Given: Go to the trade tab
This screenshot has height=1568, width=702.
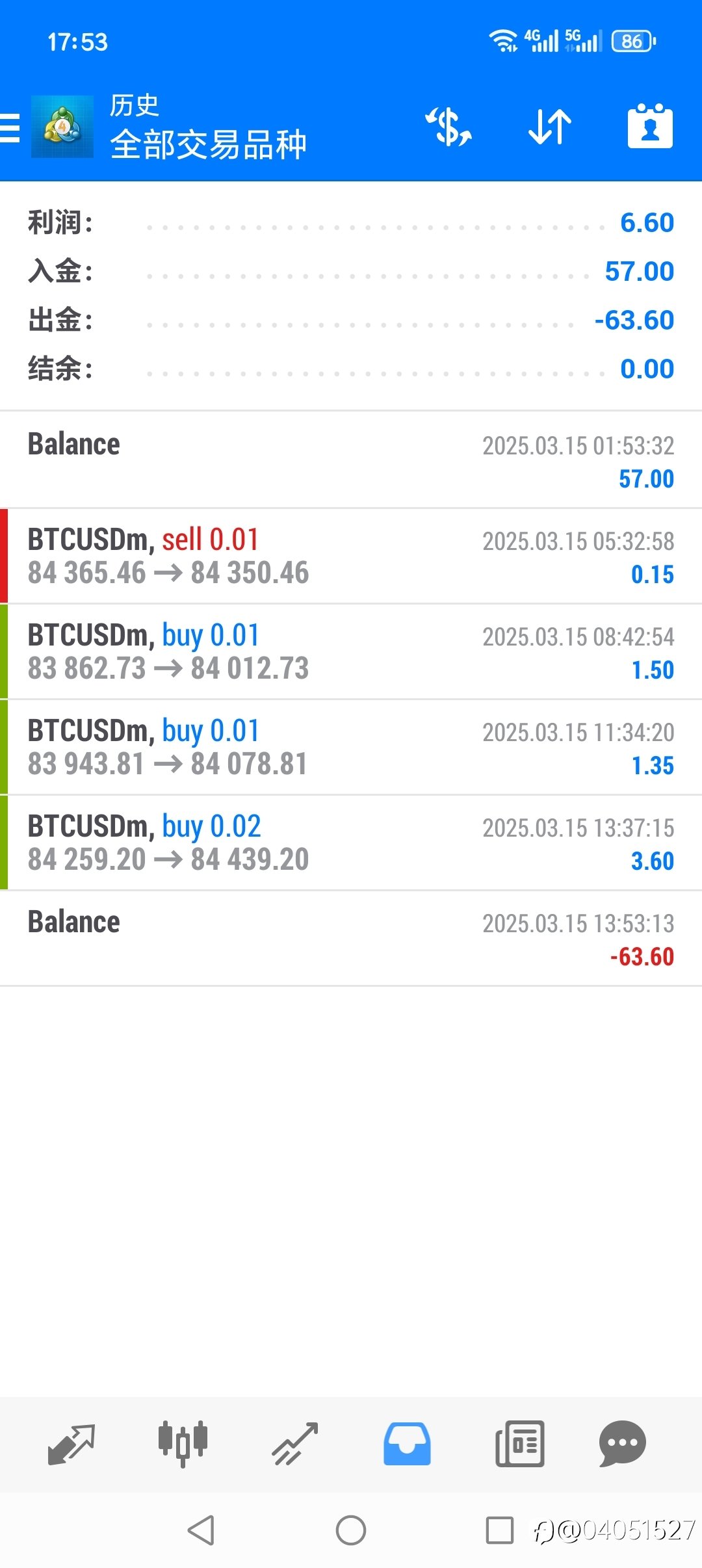Looking at the screenshot, I should pos(295,1444).
